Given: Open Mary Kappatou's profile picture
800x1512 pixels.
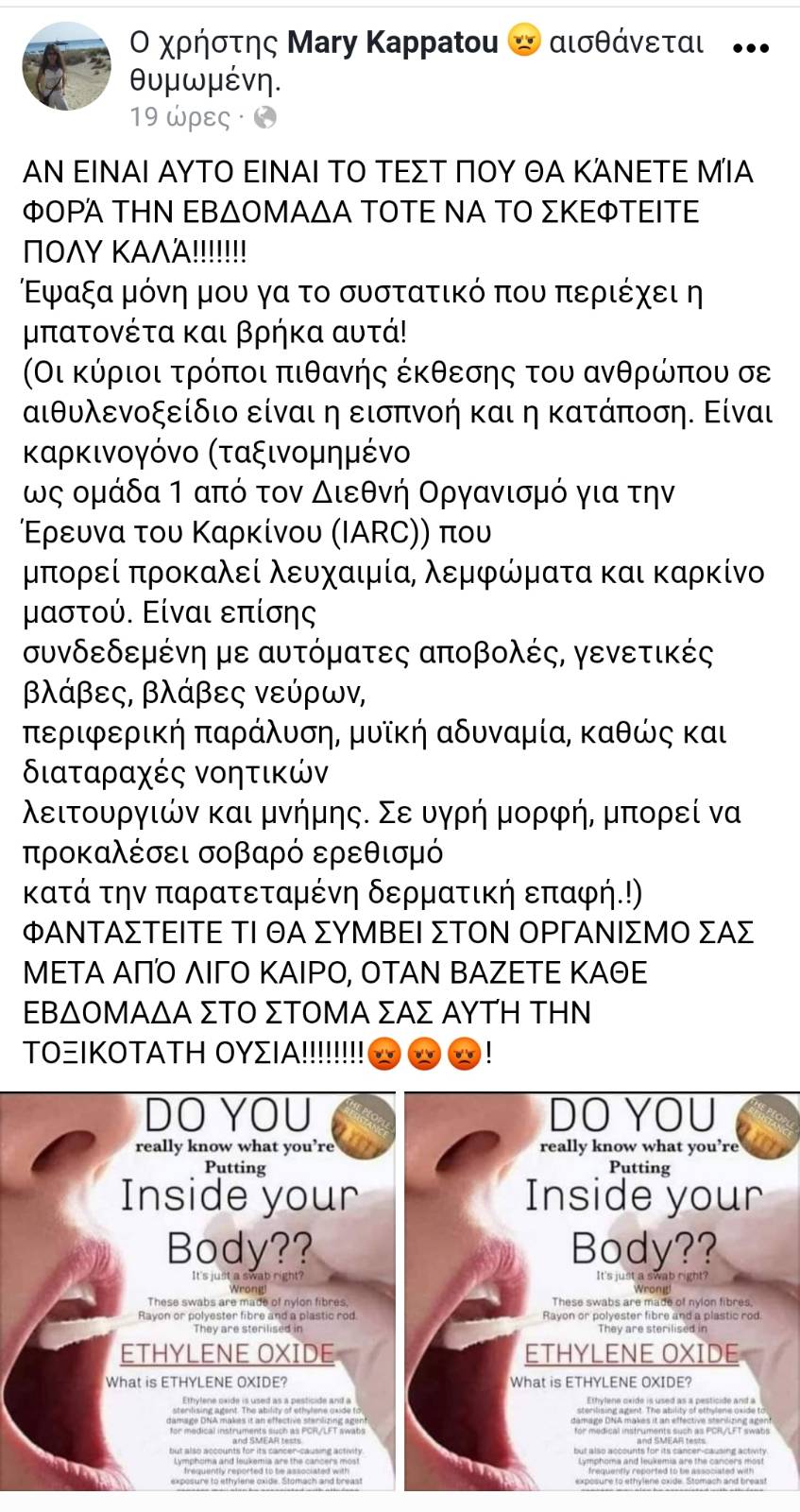Looking at the screenshot, I should click(66, 66).
